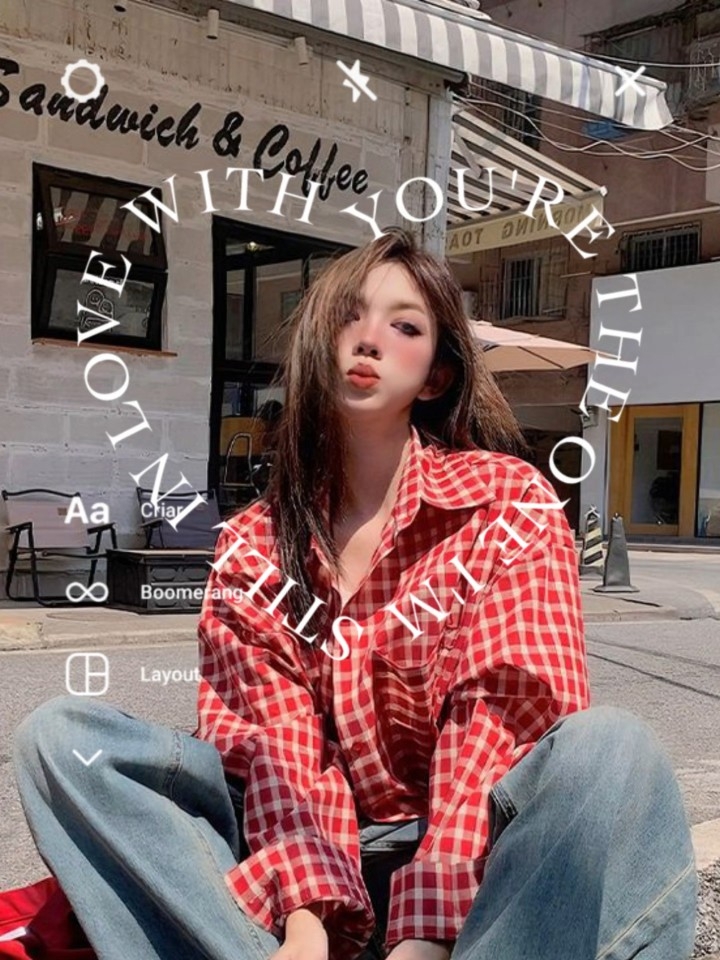Viewport: 720px width, 960px height.
Task: Choose the Boomerang mode
Action: tap(88, 592)
